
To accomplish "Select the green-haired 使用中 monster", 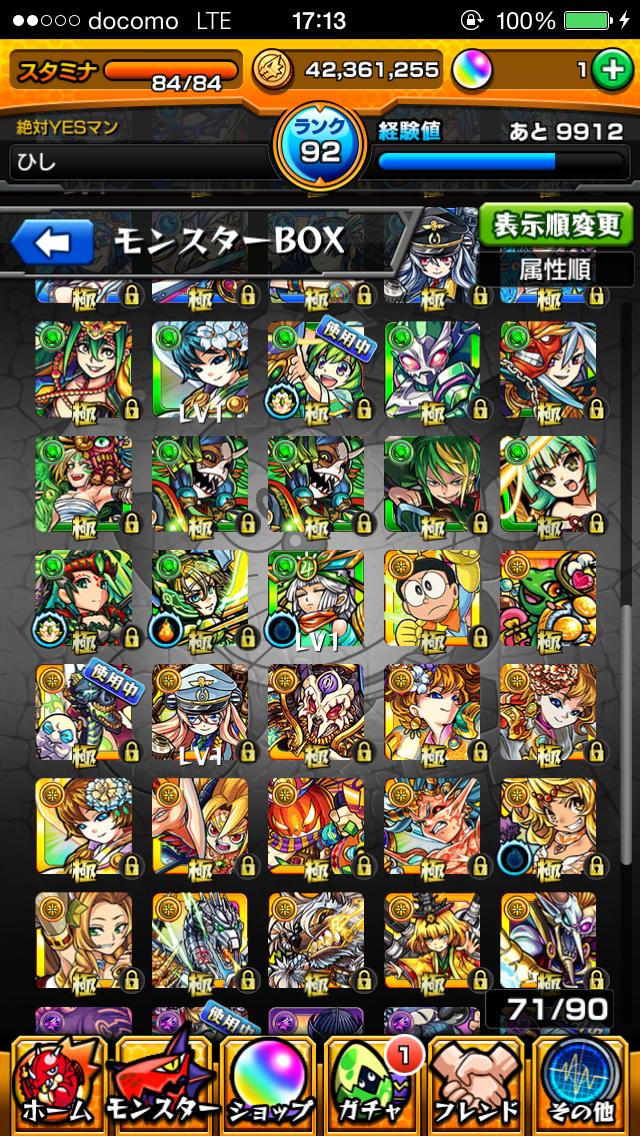I will tap(316, 370).
